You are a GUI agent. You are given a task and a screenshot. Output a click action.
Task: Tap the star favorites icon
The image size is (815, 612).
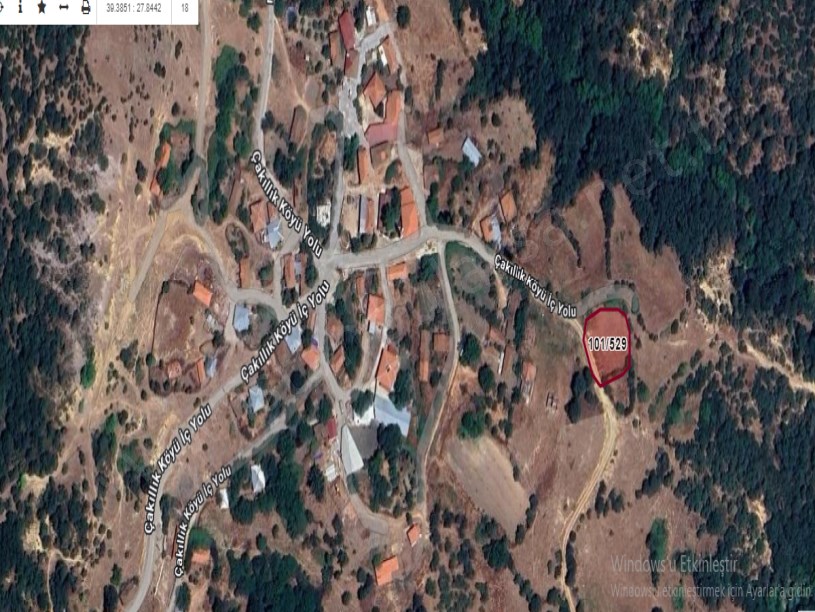point(41,7)
